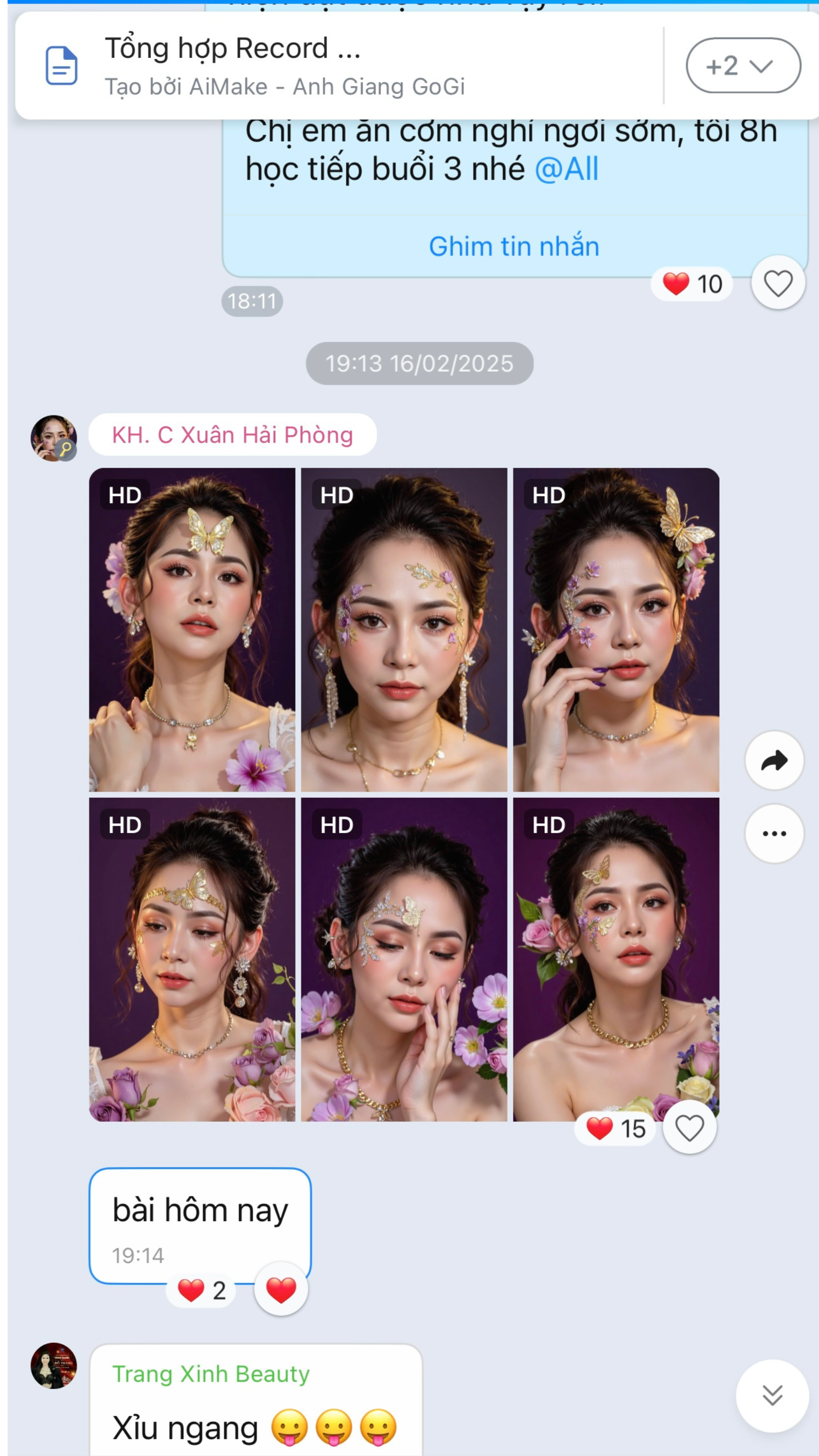
Task: Open sender name KH. C Xuân Hải Phòng
Action: [x=232, y=435]
